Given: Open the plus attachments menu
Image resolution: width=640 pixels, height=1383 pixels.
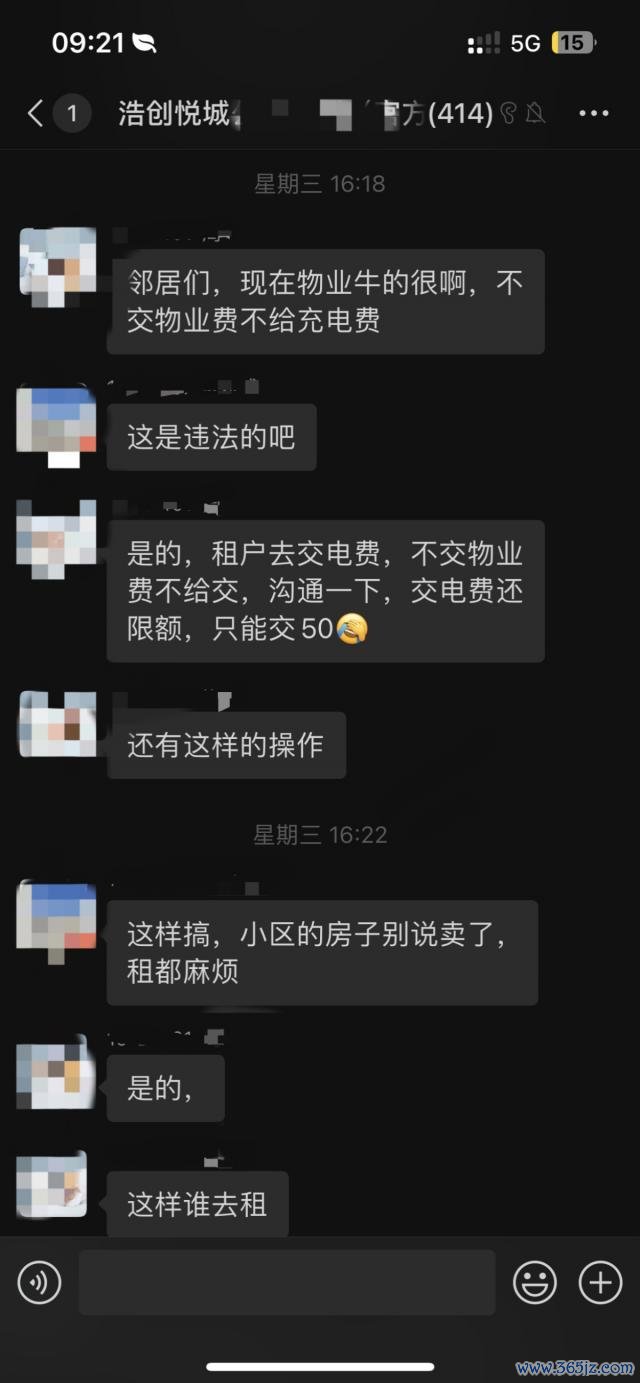Looking at the screenshot, I should (600, 1282).
